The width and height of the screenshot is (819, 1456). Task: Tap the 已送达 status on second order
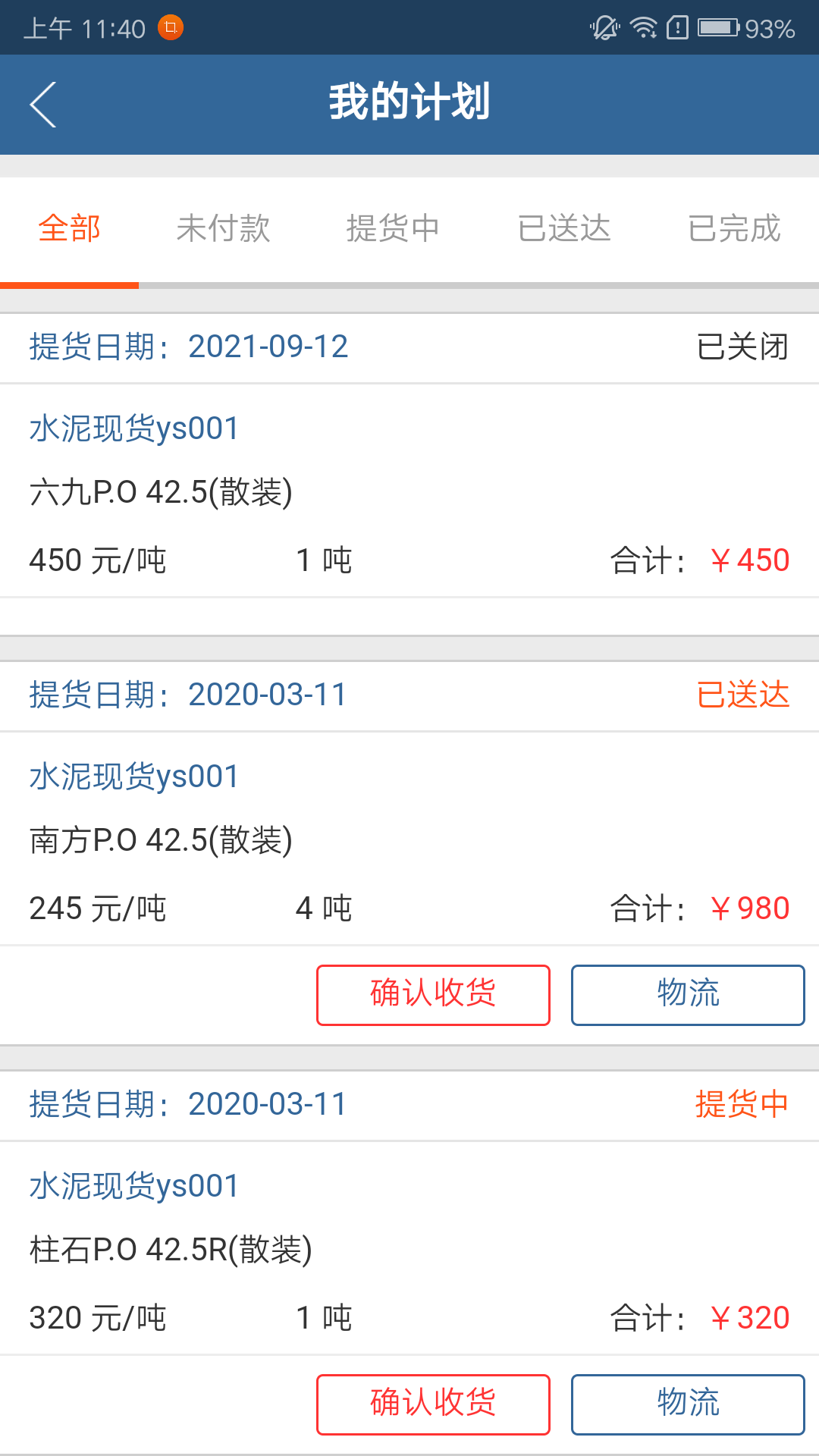[x=742, y=695]
